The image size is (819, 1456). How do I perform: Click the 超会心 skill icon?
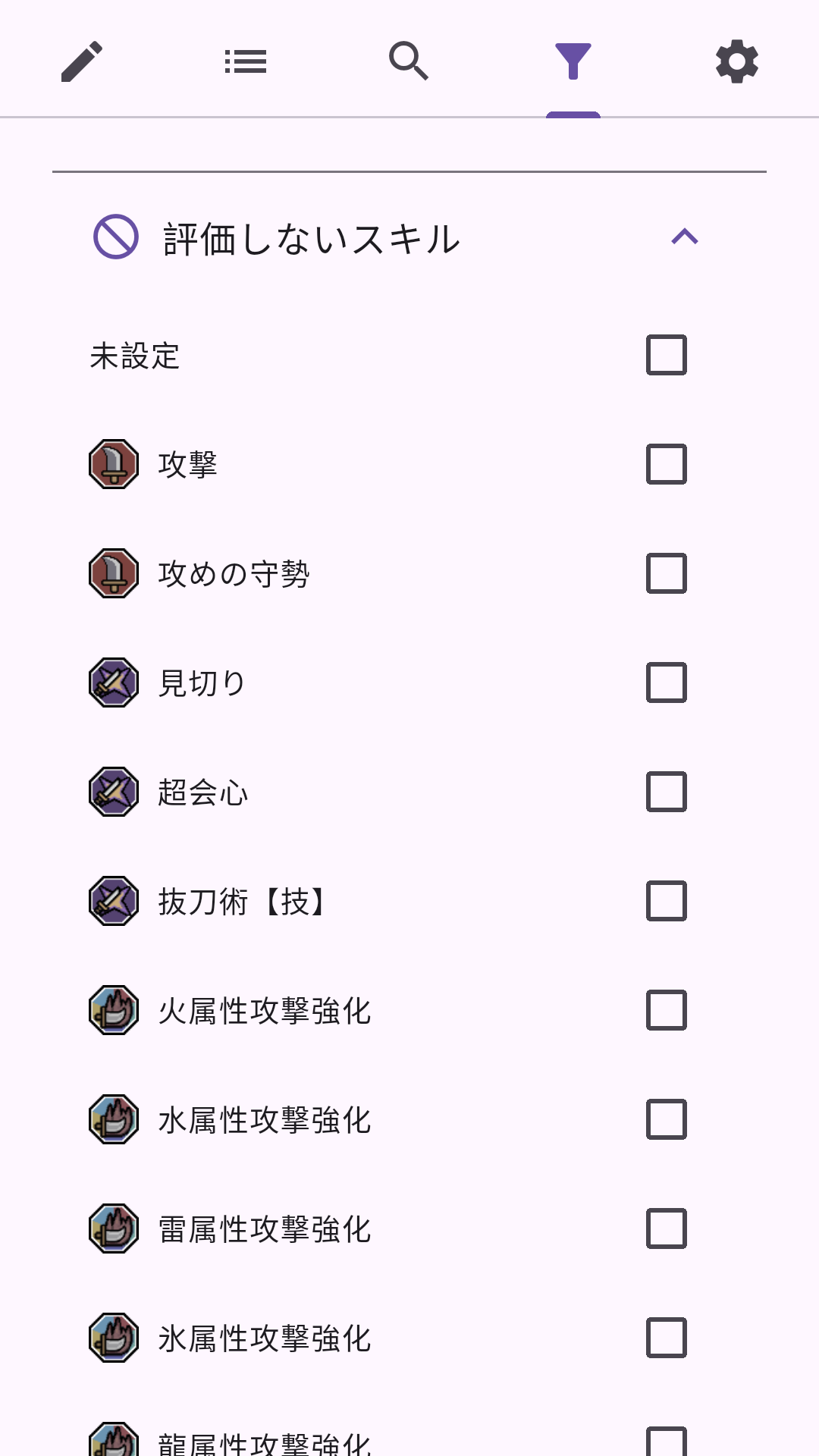[x=112, y=792]
